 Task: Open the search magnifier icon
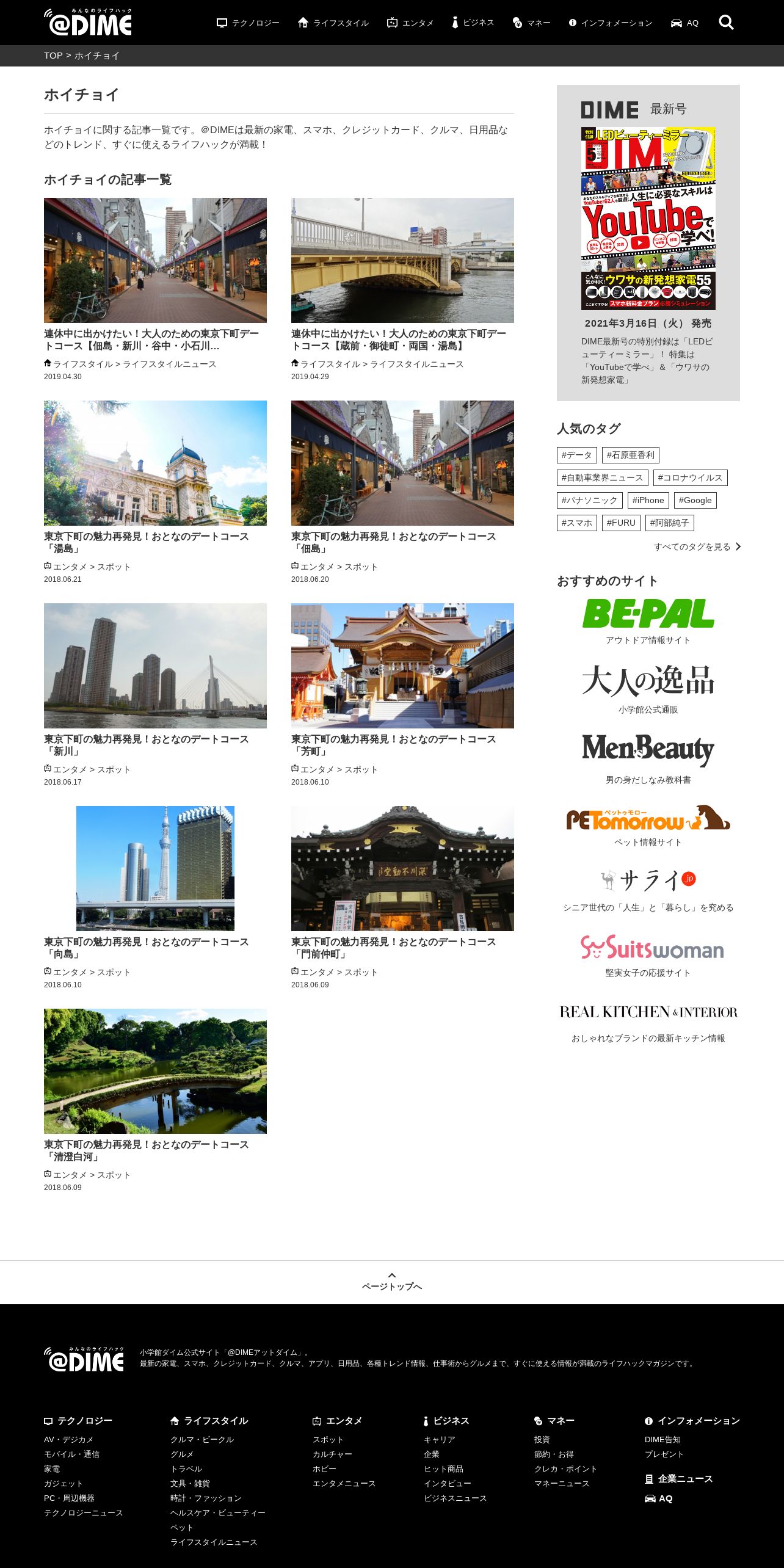(726, 23)
